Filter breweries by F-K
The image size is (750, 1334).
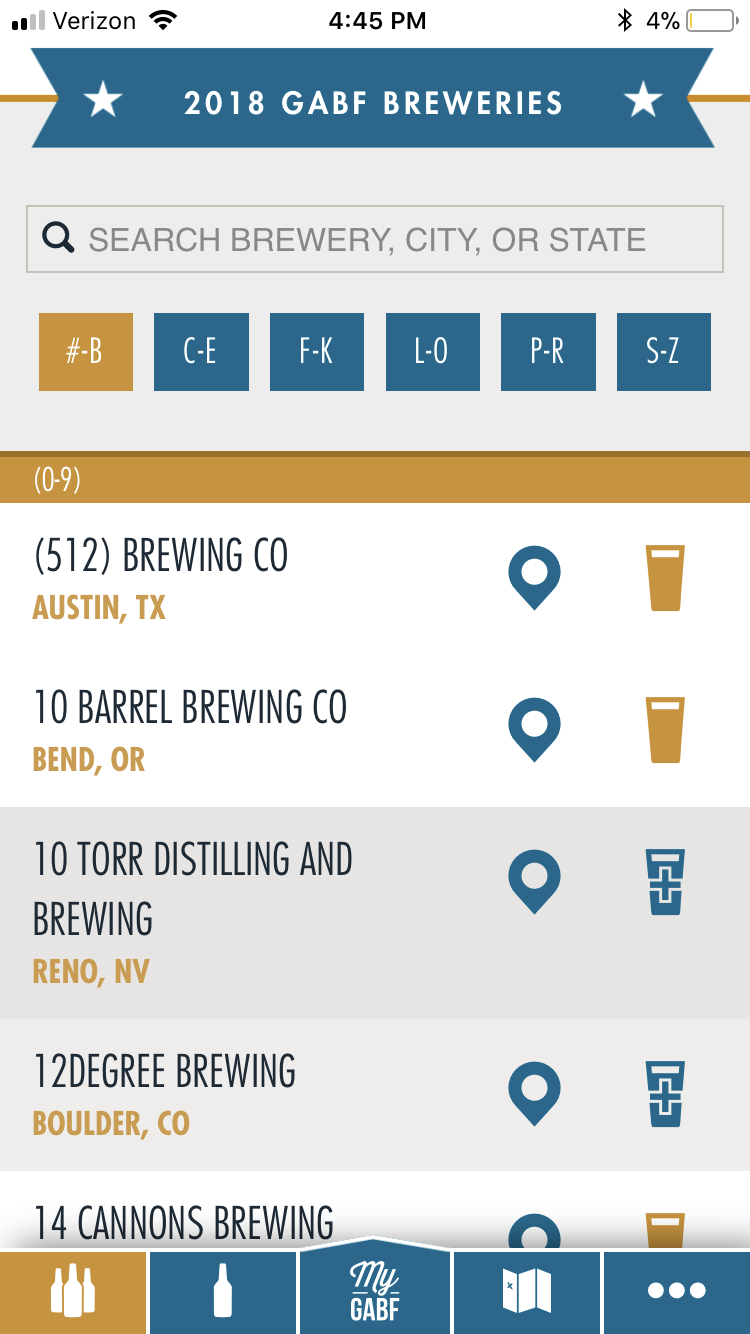[x=317, y=352]
